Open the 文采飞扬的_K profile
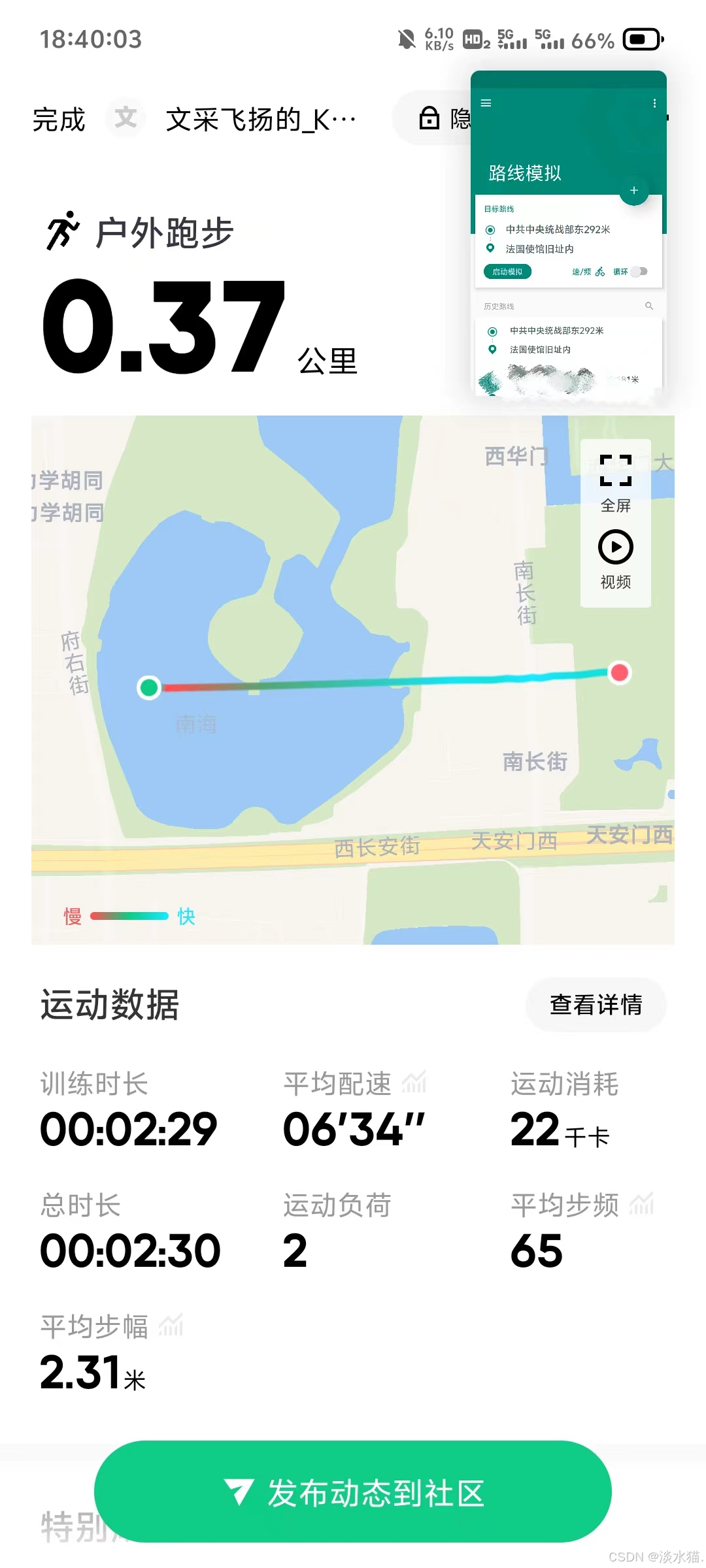 (x=260, y=120)
